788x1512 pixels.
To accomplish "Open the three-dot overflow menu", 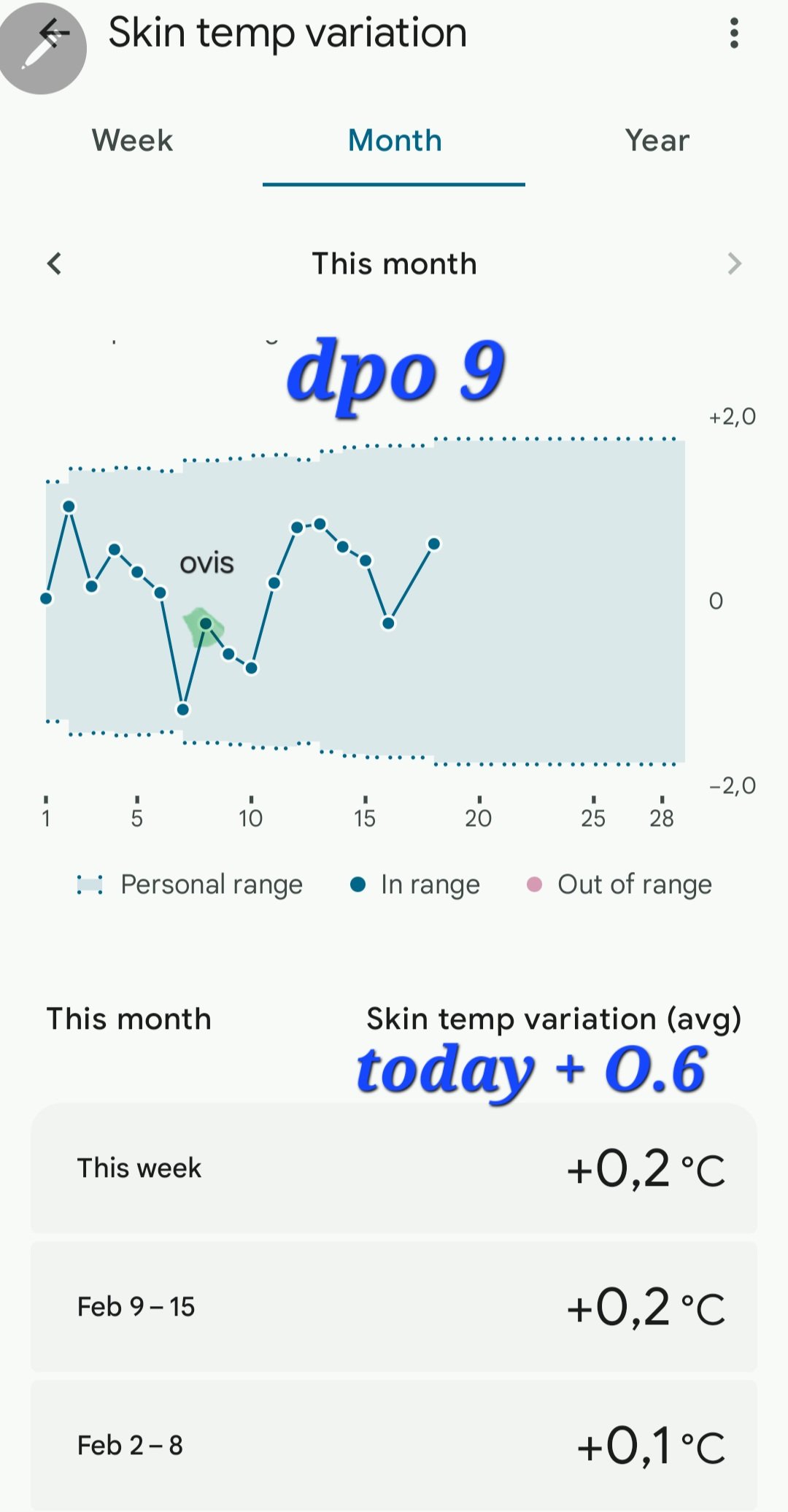I will coord(734,34).
